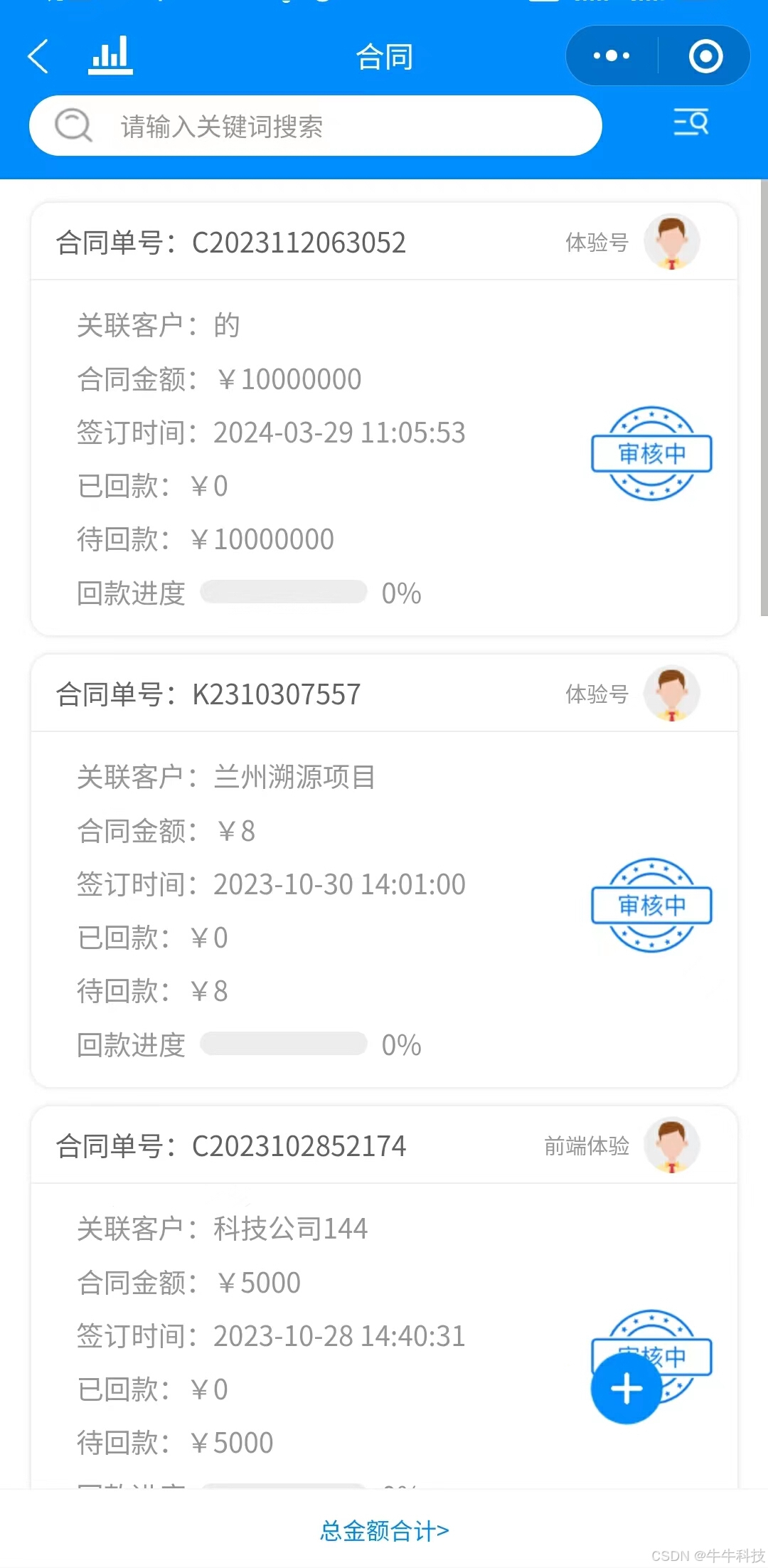Click the 审核中 stamp on the first contract
The width and height of the screenshot is (768, 1568).
tap(651, 454)
